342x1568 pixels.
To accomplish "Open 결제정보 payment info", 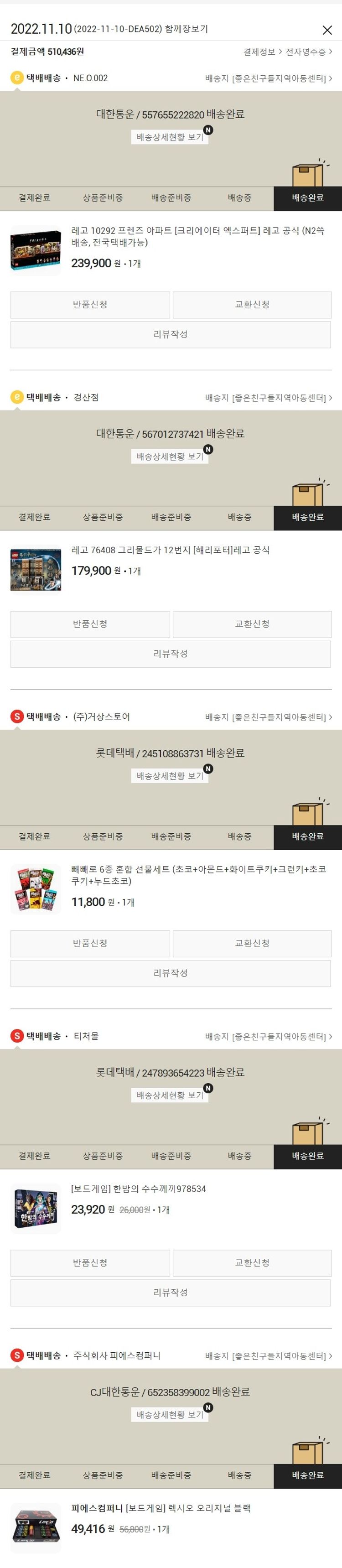I will [262, 52].
